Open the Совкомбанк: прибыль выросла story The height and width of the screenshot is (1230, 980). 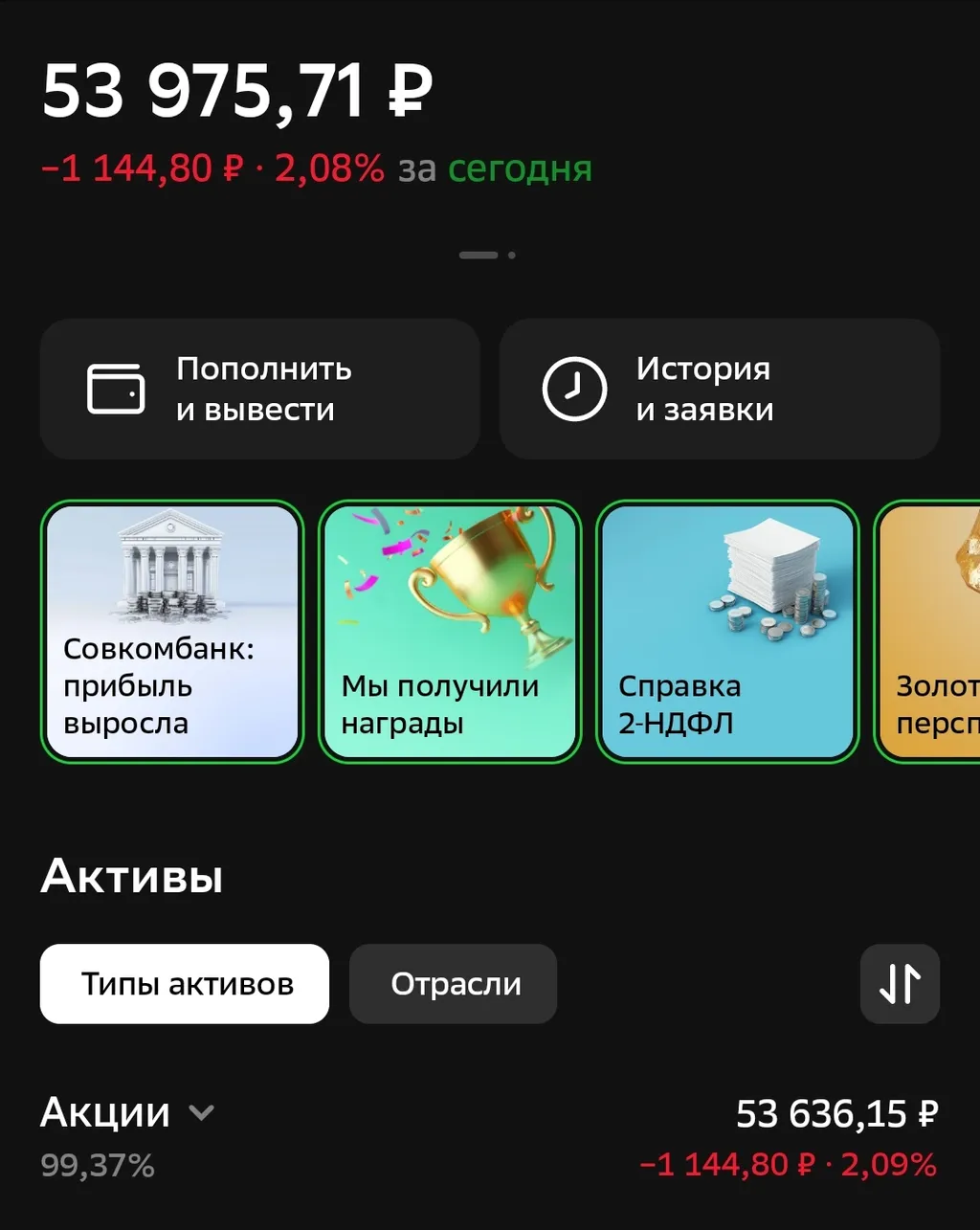pos(172,632)
